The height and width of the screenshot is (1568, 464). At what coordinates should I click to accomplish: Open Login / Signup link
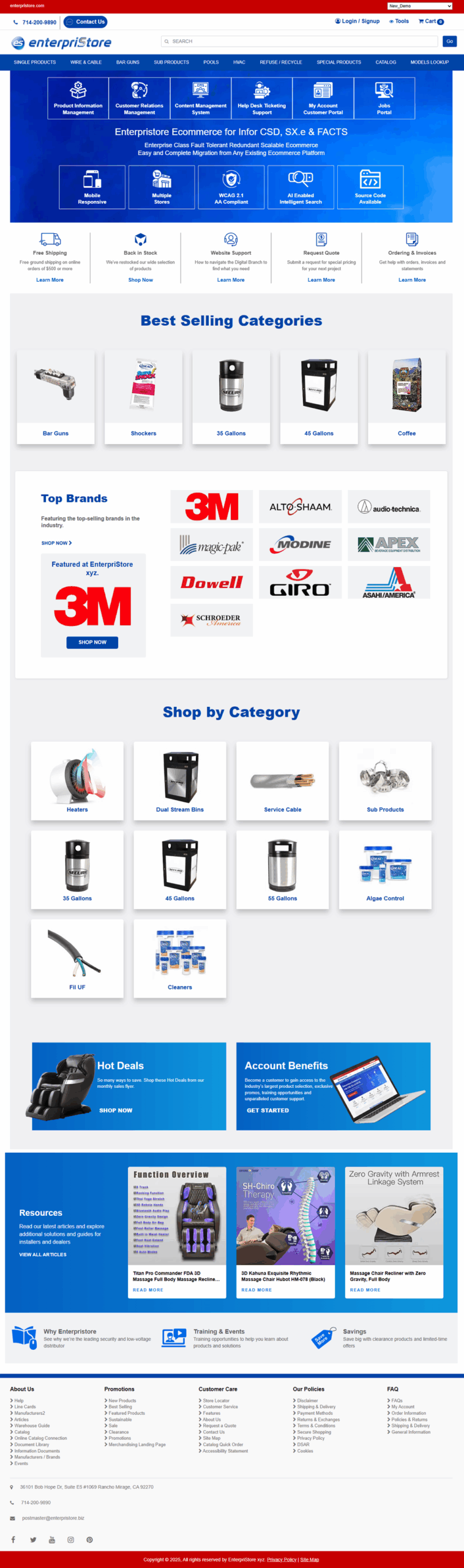357,21
